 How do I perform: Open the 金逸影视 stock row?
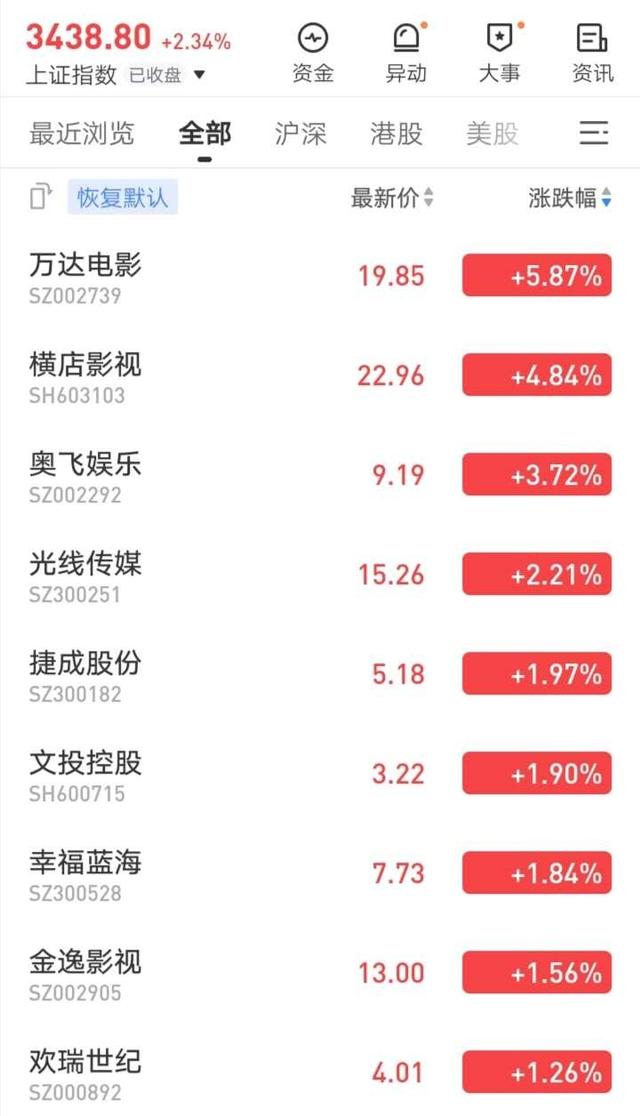coord(320,973)
